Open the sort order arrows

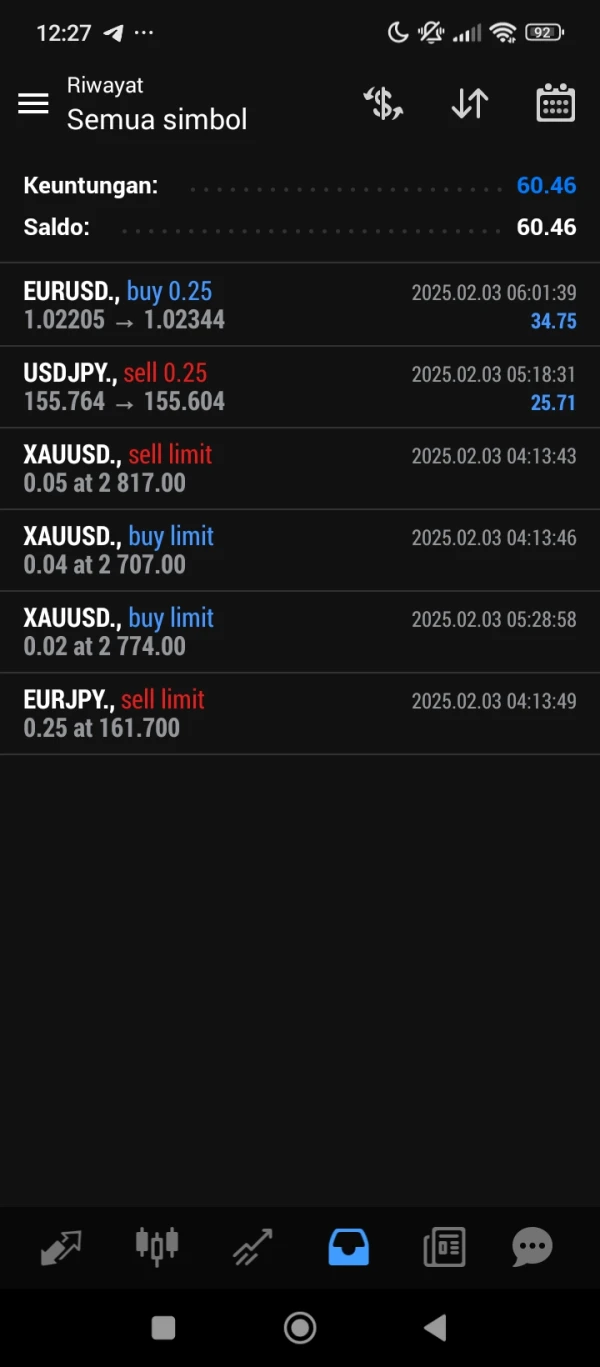(469, 103)
